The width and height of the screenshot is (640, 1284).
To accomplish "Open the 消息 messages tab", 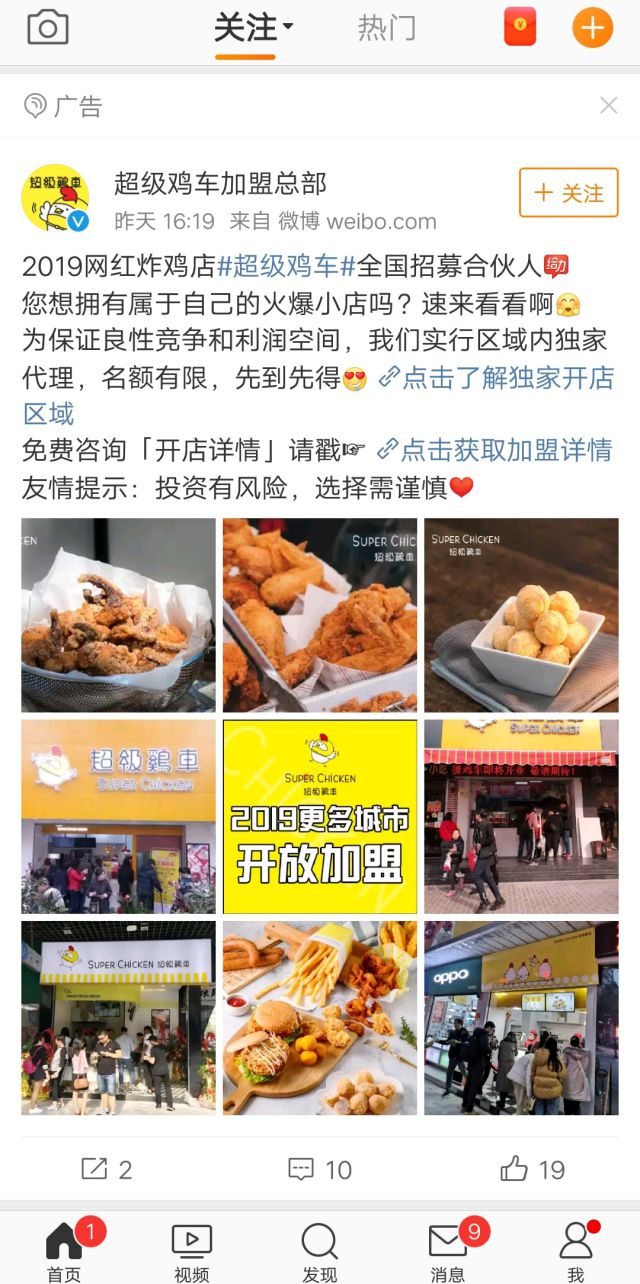I will (x=447, y=1252).
